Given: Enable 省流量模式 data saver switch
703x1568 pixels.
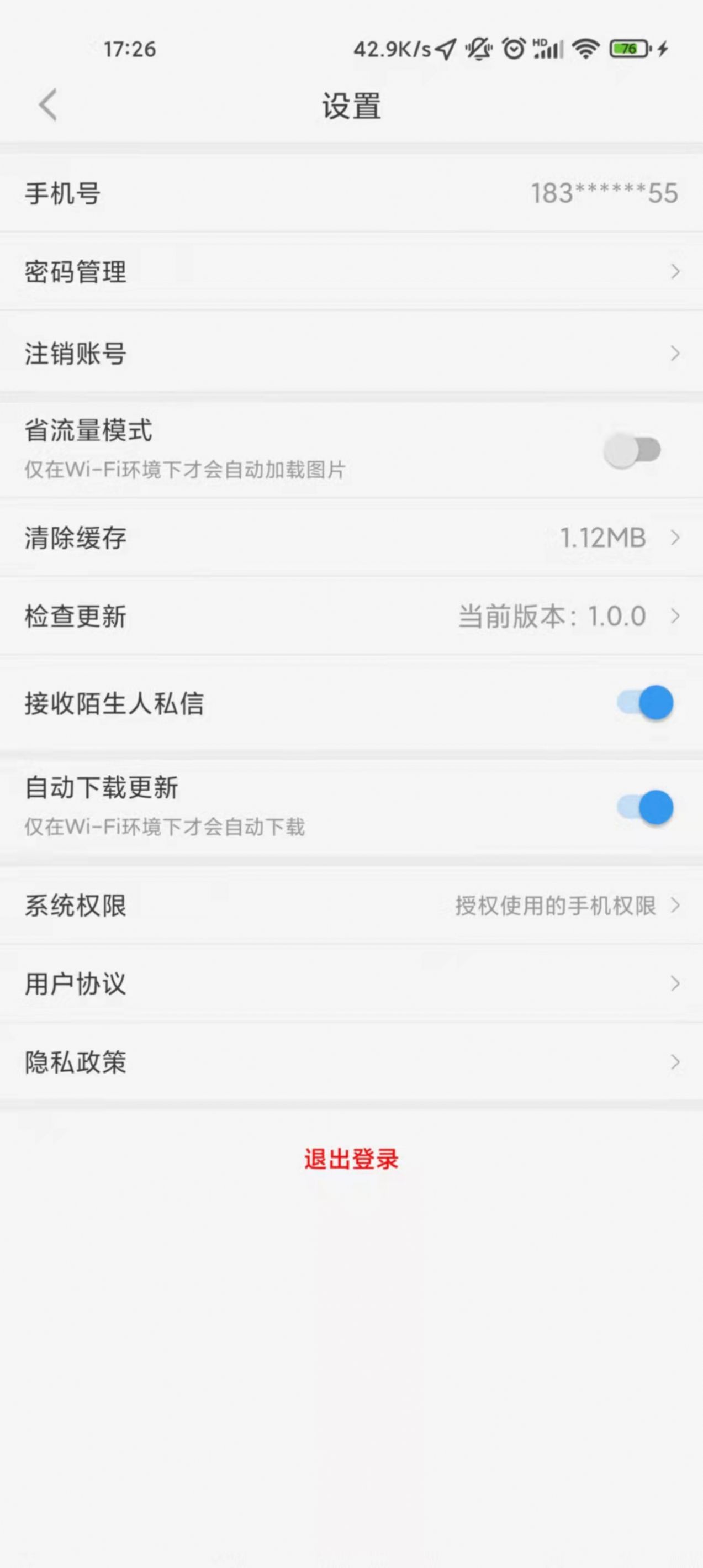Looking at the screenshot, I should 632,450.
